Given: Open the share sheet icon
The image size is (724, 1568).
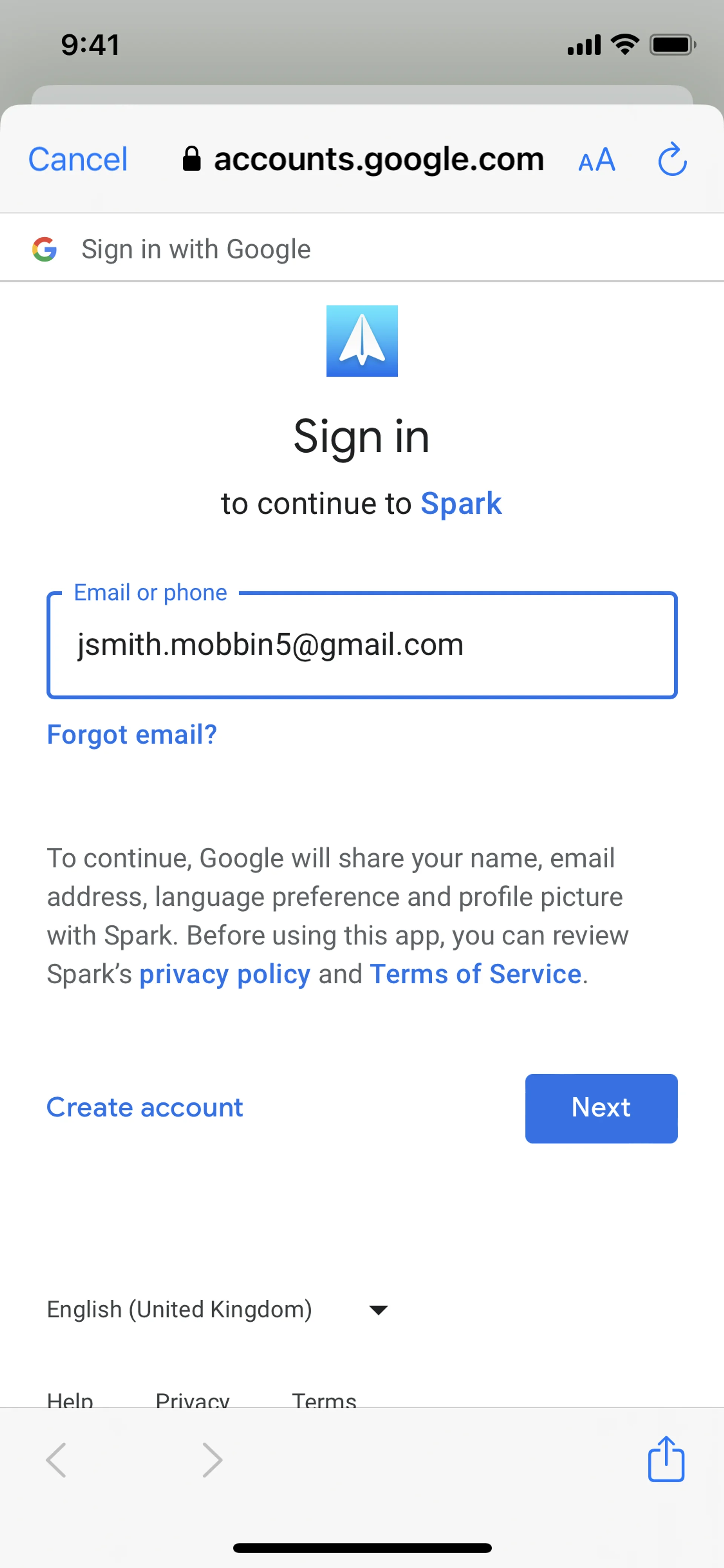Looking at the screenshot, I should 666,1459.
